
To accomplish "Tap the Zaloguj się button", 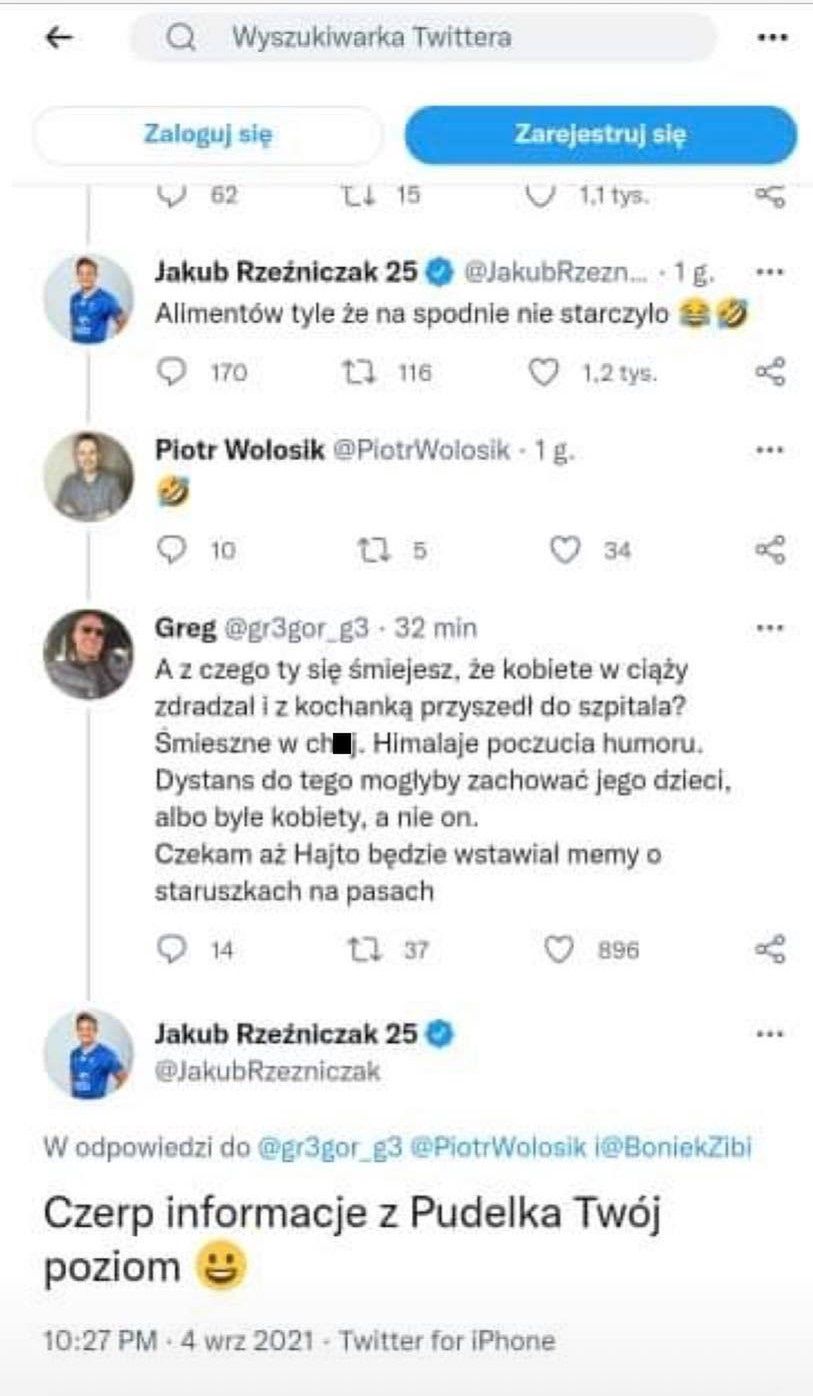I will click(x=208, y=135).
